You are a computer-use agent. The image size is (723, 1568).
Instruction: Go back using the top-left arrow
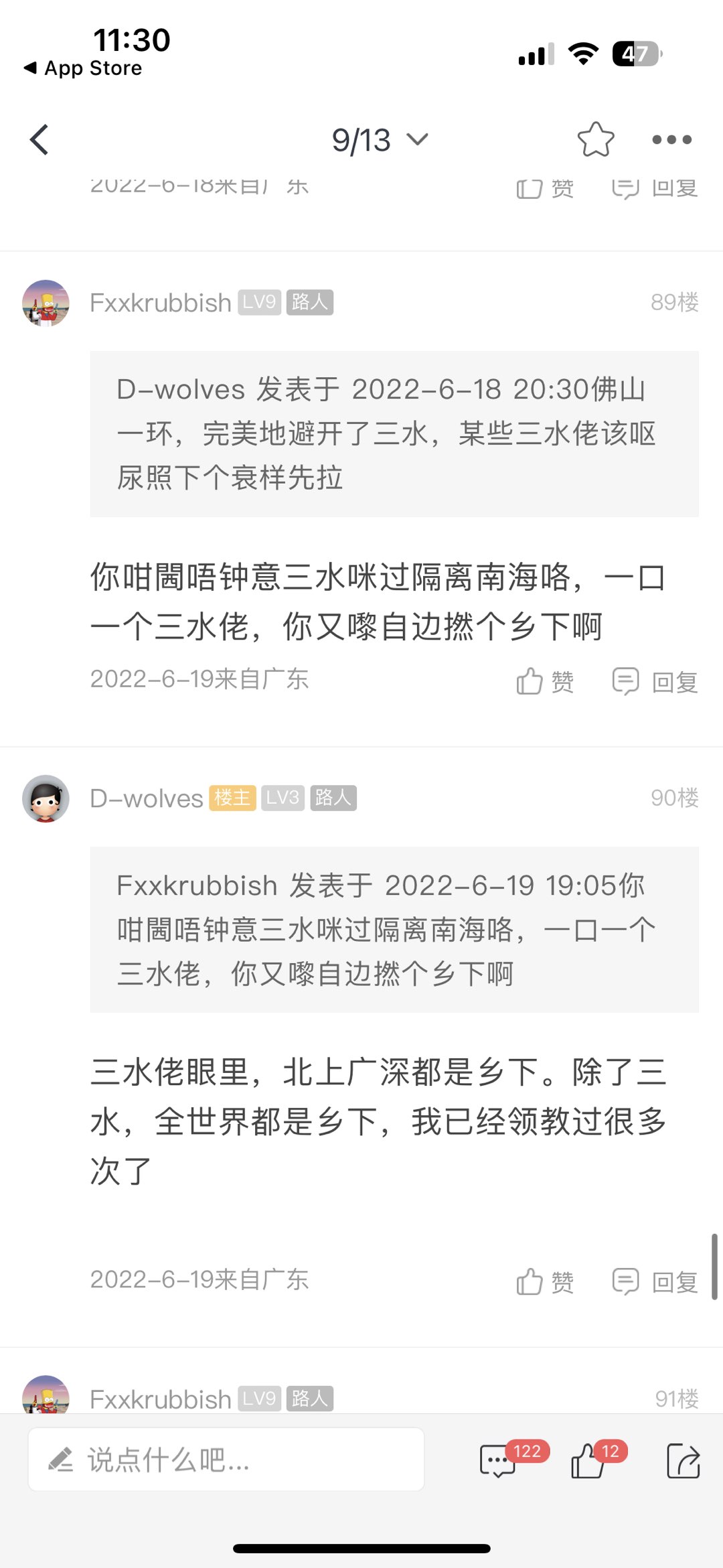pos(39,140)
